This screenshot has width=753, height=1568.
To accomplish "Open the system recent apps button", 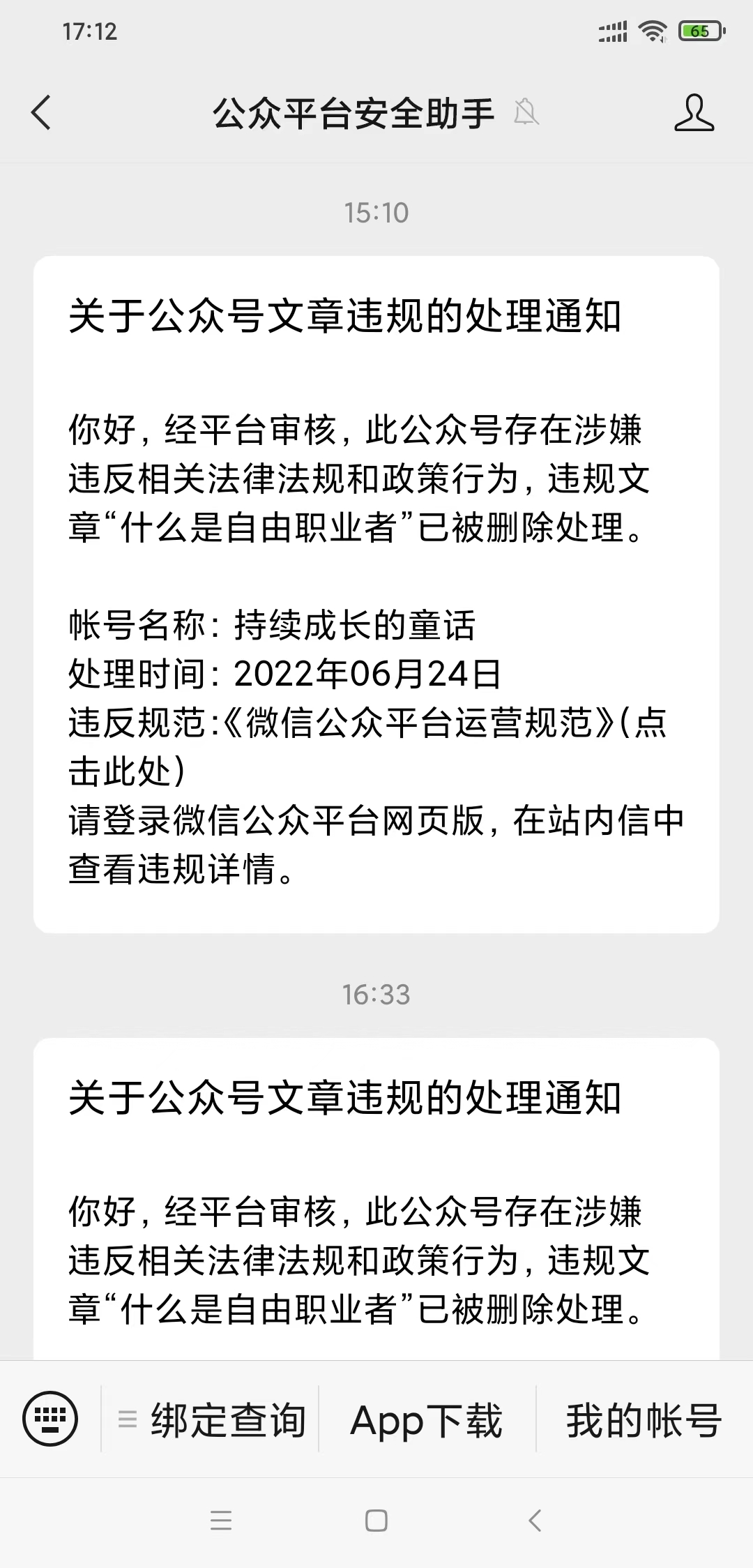I will click(221, 1521).
